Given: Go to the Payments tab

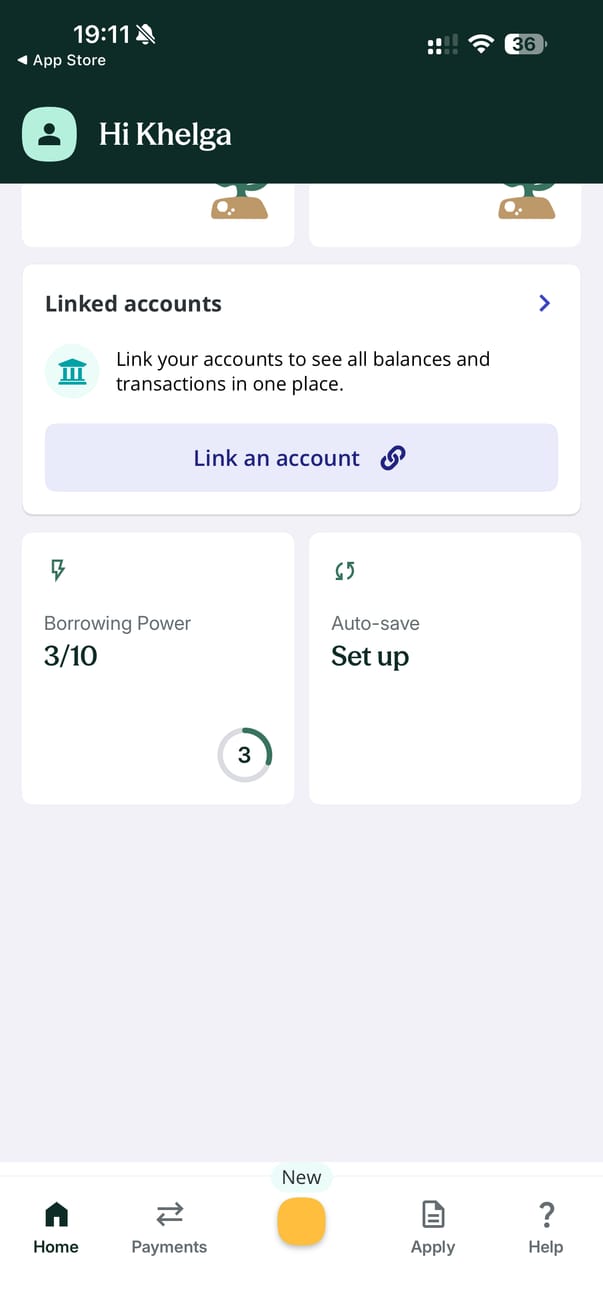Looking at the screenshot, I should click(169, 1227).
